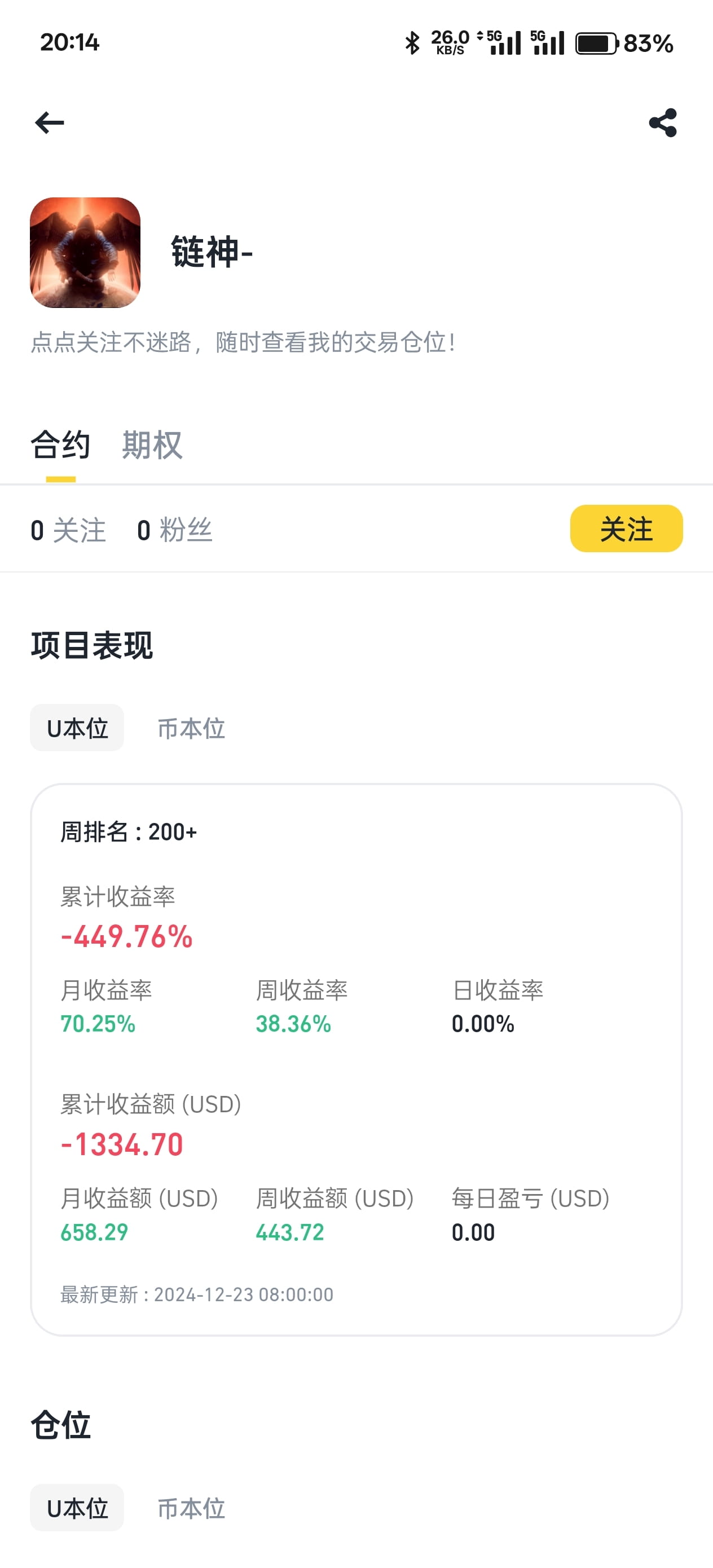Image resolution: width=713 pixels, height=1568 pixels.
Task: View the 0 粉丝 followers list
Action: (175, 530)
